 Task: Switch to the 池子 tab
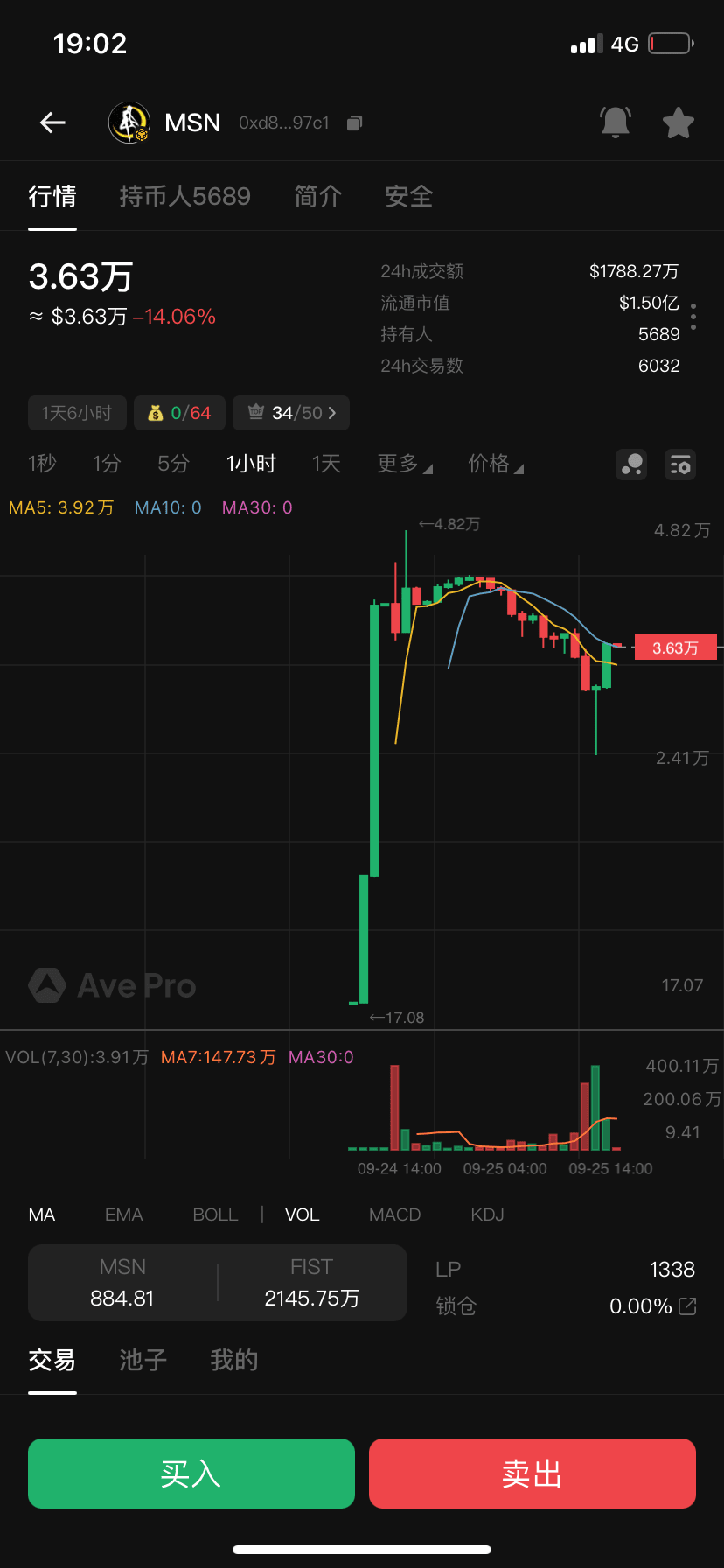143,1360
